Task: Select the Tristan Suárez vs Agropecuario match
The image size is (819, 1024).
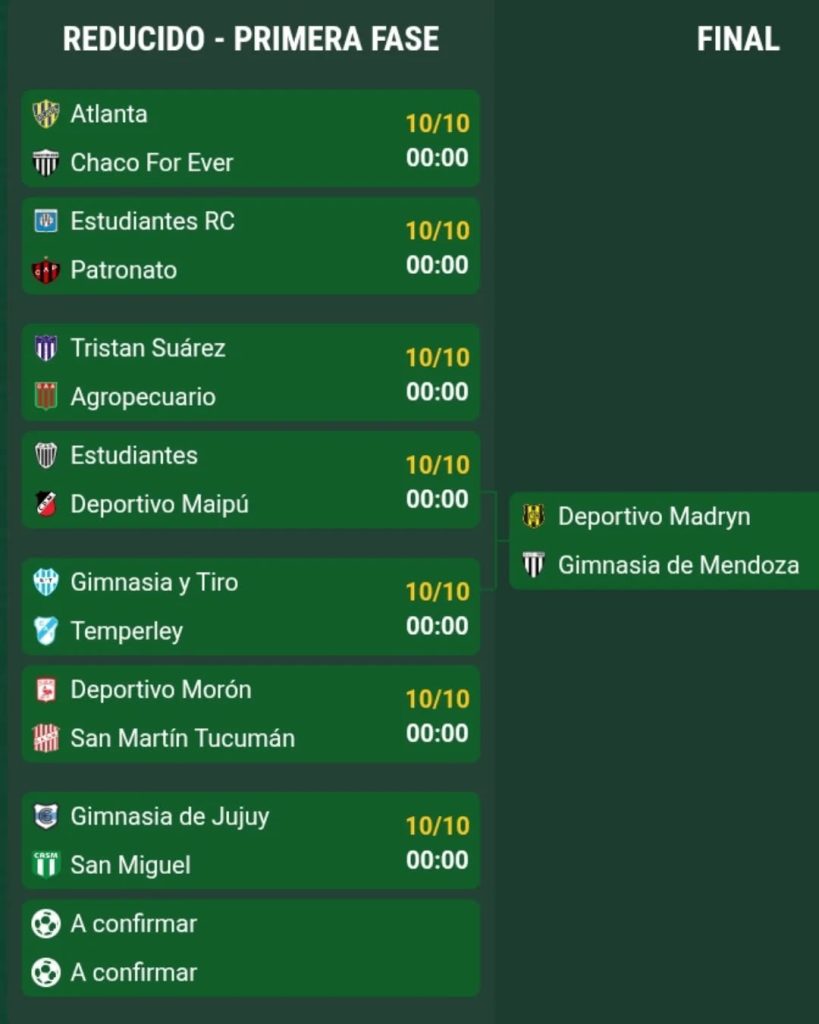Action: click(250, 373)
